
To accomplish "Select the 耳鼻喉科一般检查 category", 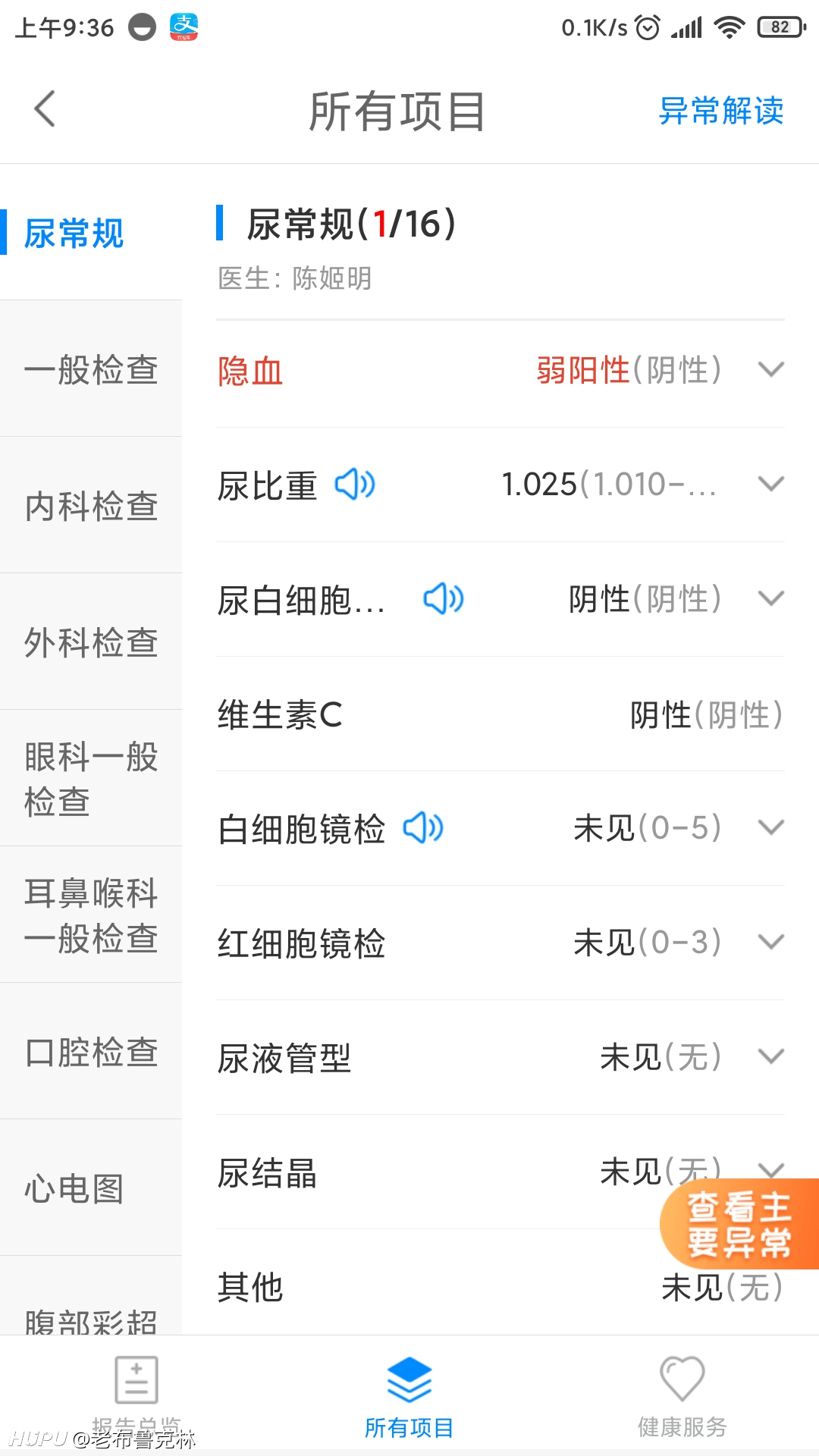I will pos(91,915).
